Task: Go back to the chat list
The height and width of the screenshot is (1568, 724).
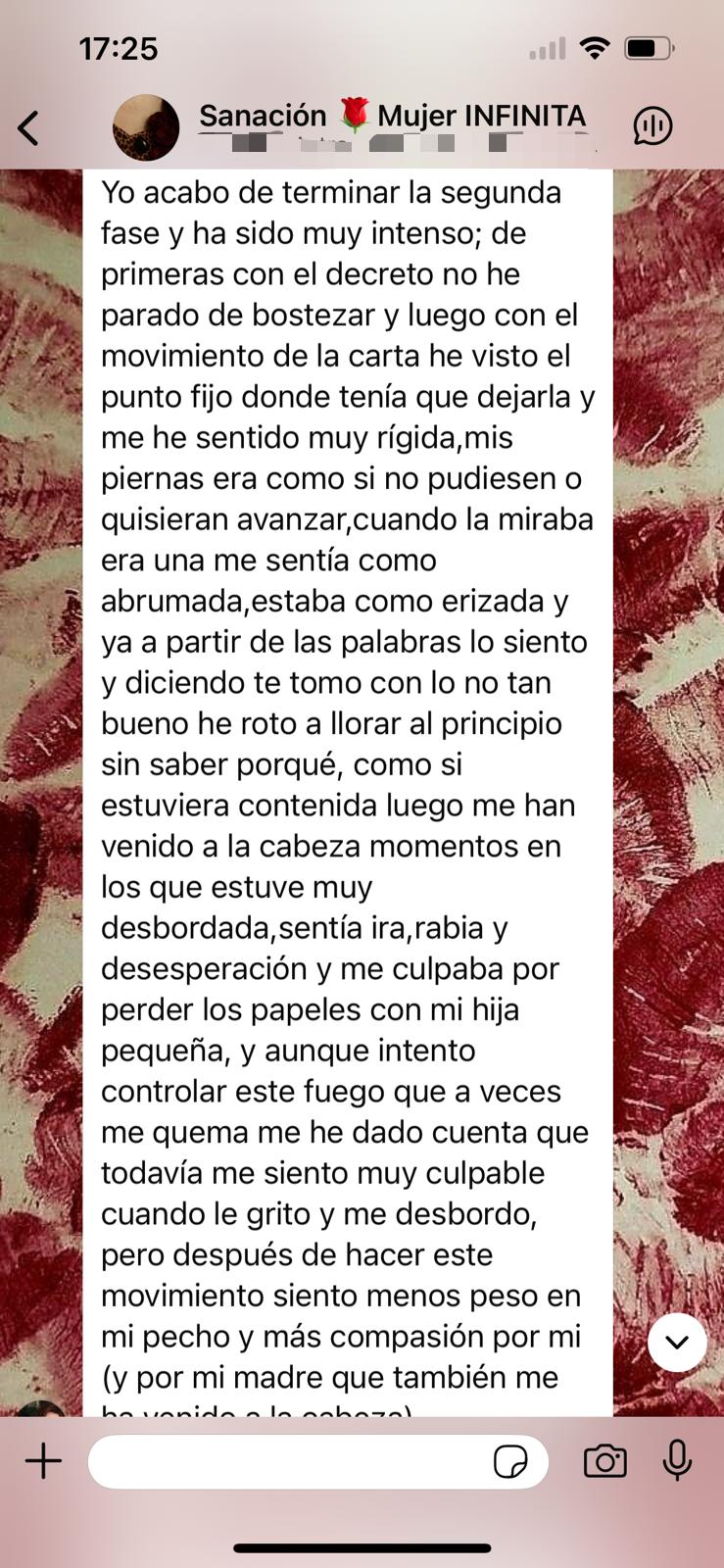Action: 29,127
